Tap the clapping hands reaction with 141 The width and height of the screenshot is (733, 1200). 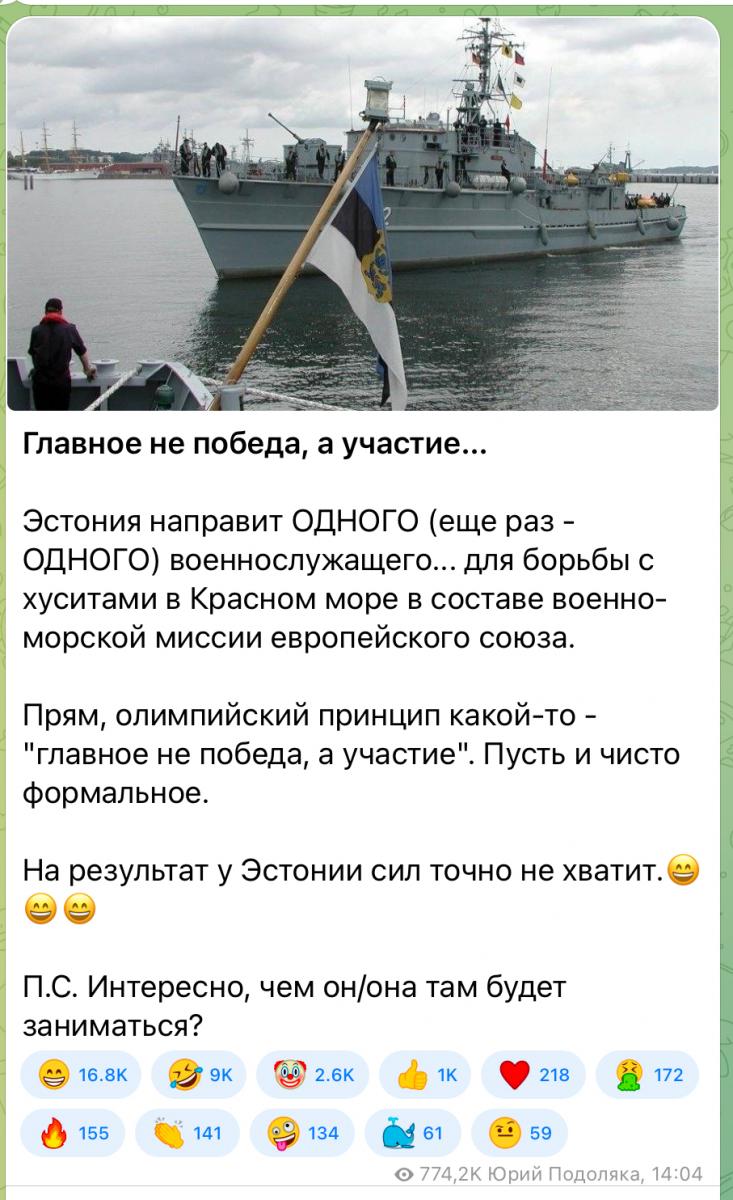point(188,1132)
